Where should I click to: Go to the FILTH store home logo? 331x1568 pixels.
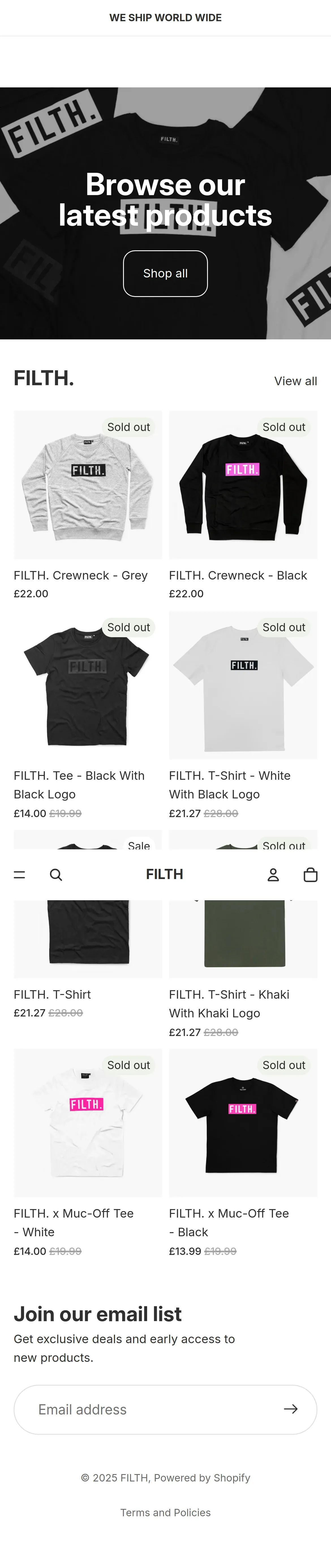(164, 874)
